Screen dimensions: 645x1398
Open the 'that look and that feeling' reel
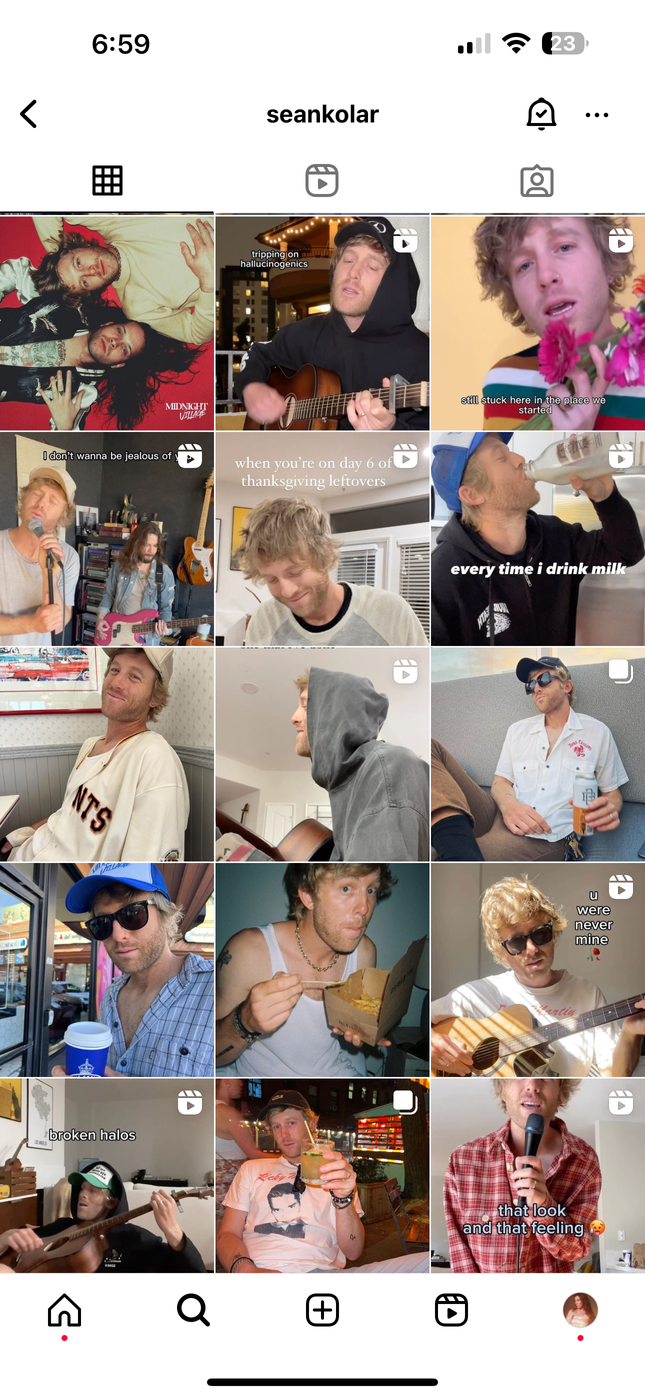click(538, 1174)
